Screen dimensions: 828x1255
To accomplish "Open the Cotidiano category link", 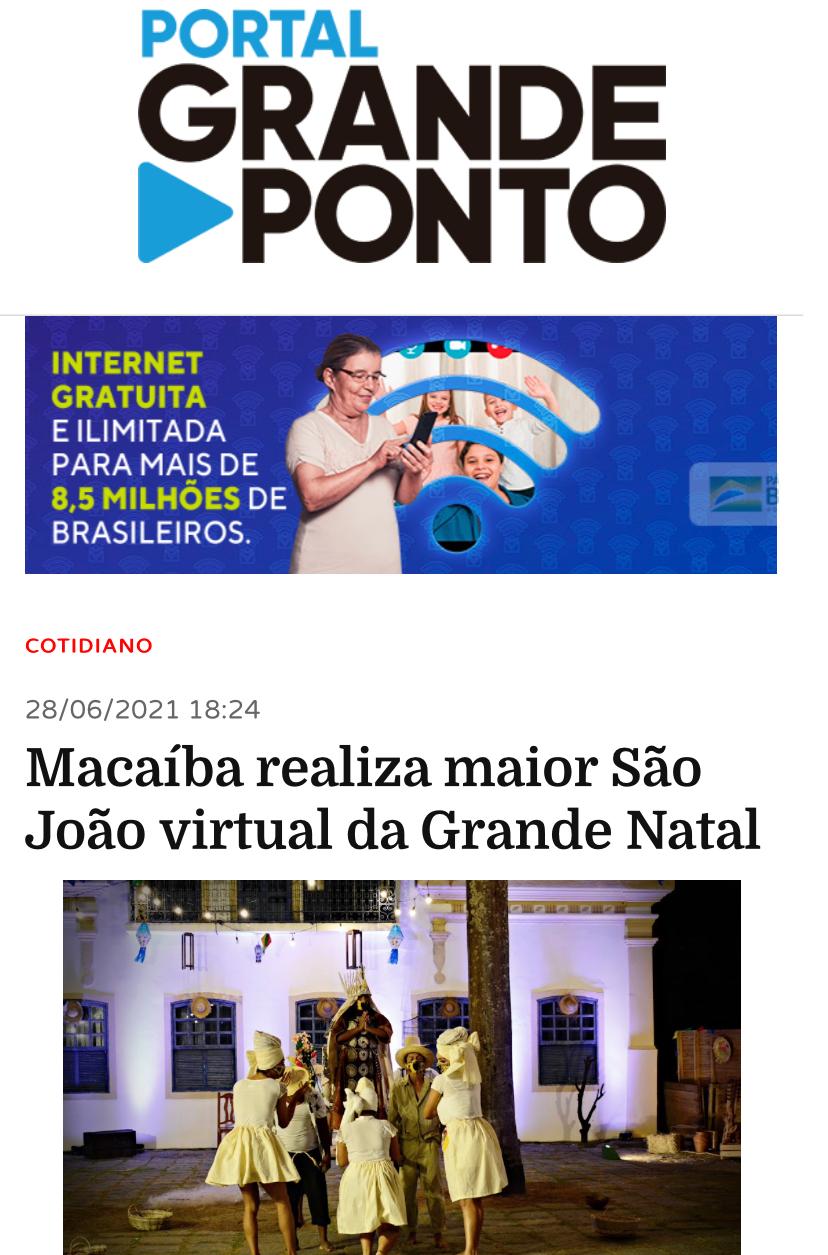I will pyautogui.click(x=89, y=646).
